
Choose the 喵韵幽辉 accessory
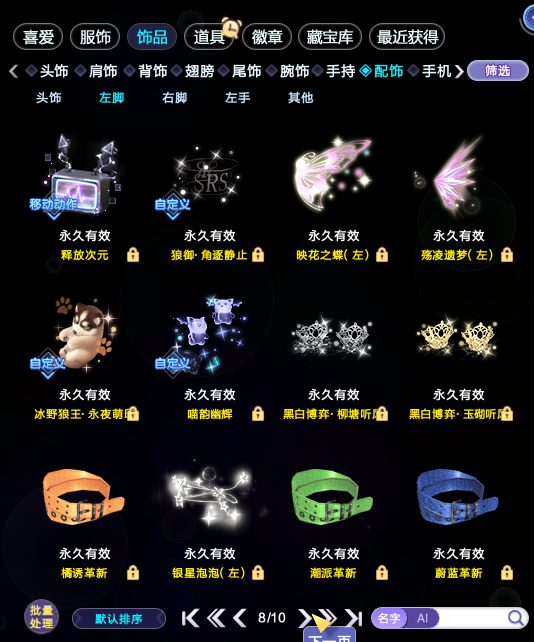210,356
